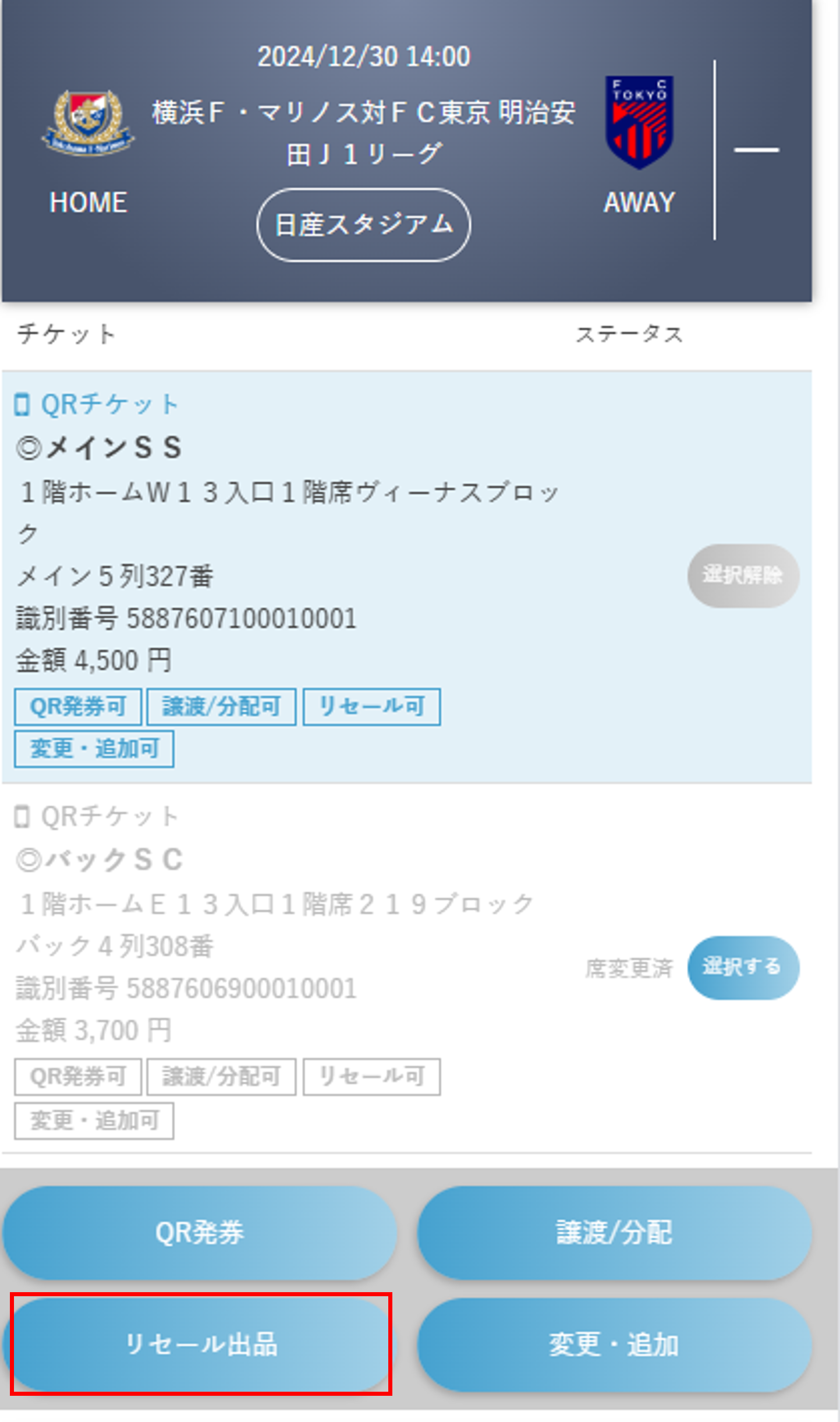Viewport: 840px width, 1422px height.
Task: Issue the QR ticket with QR発券
Action: coord(200,1233)
